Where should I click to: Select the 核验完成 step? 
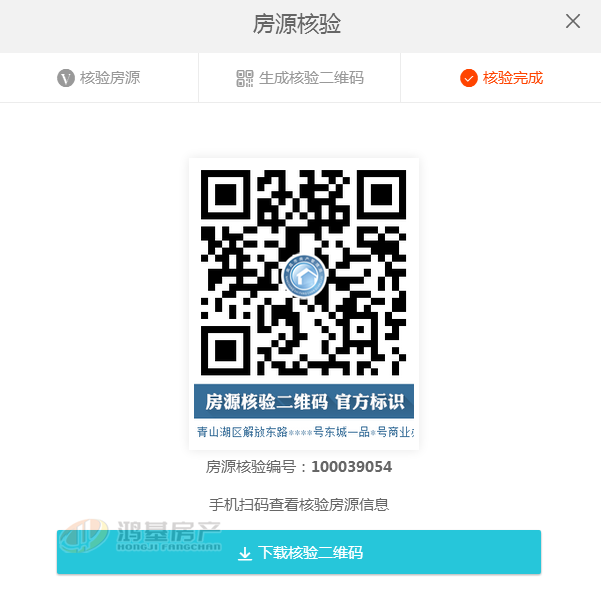pos(501,78)
